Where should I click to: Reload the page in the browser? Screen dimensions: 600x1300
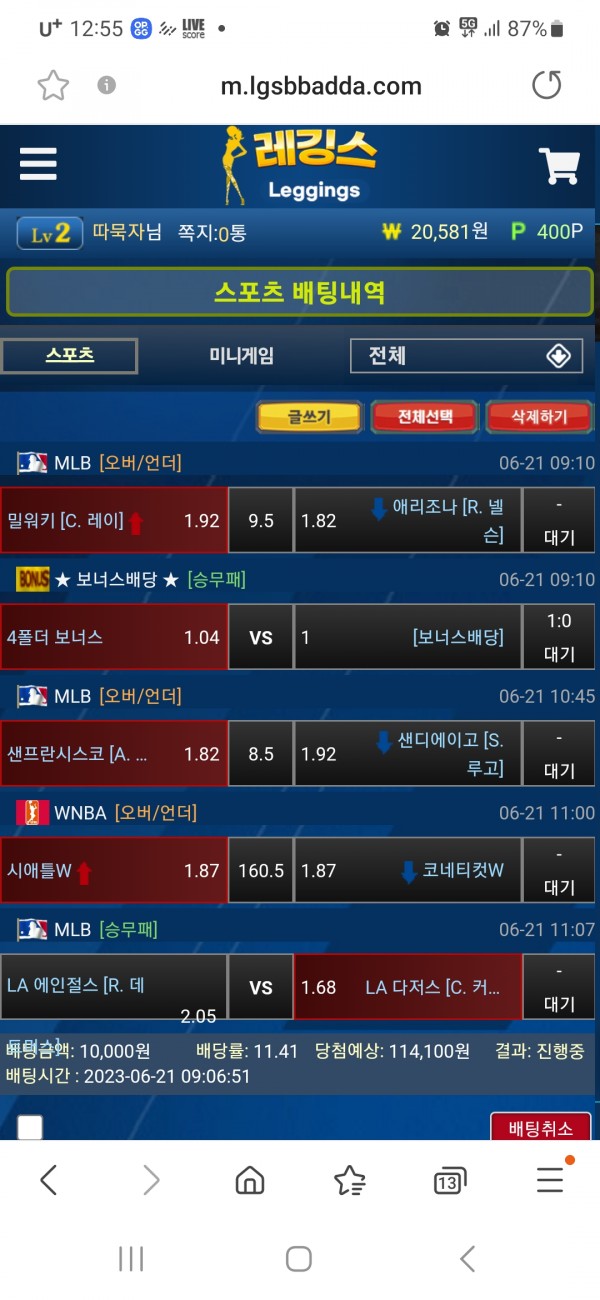[546, 85]
